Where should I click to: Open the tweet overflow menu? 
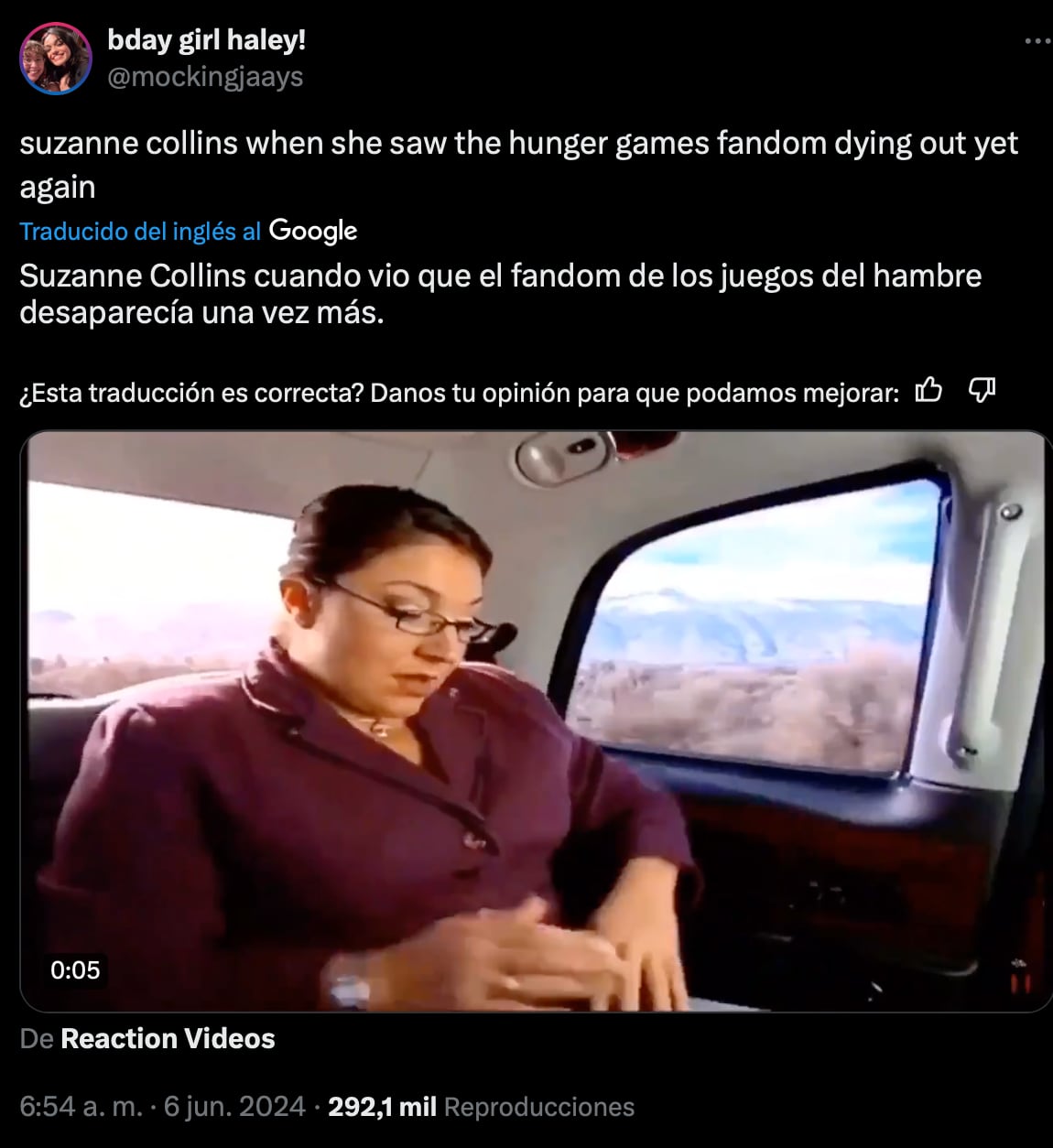coord(1037,41)
